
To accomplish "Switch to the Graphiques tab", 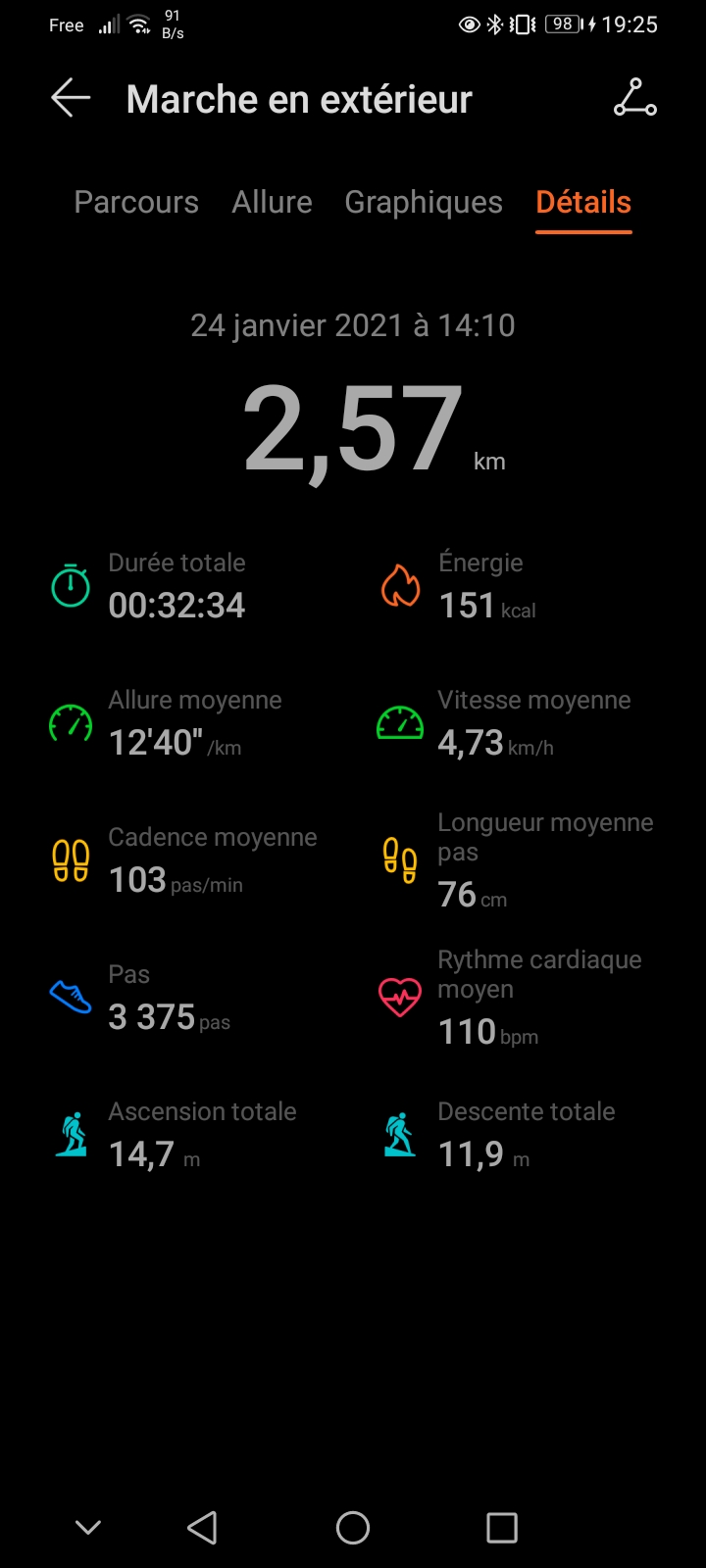I will click(424, 203).
